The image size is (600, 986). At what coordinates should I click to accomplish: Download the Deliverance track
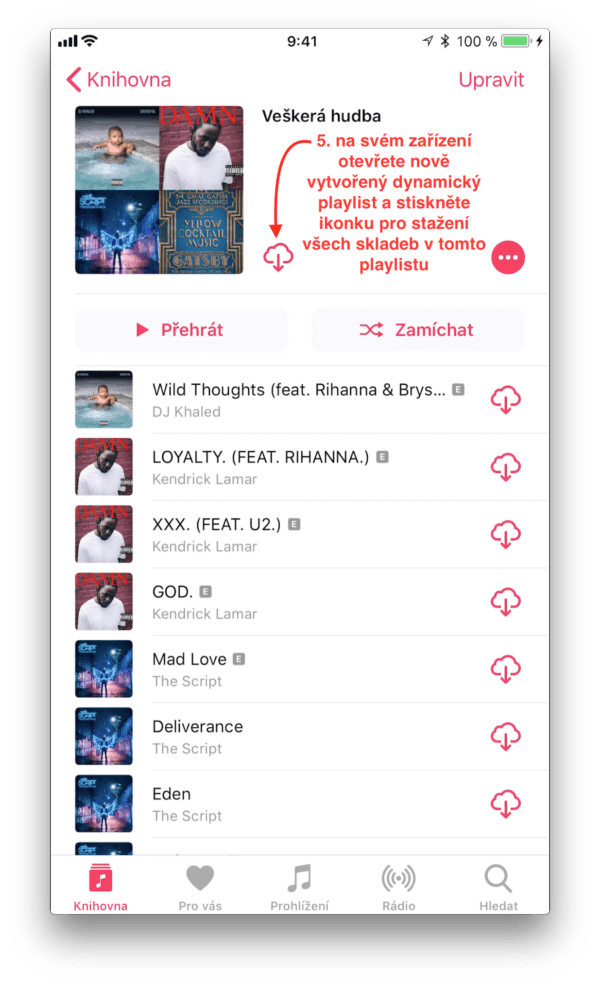(x=505, y=736)
